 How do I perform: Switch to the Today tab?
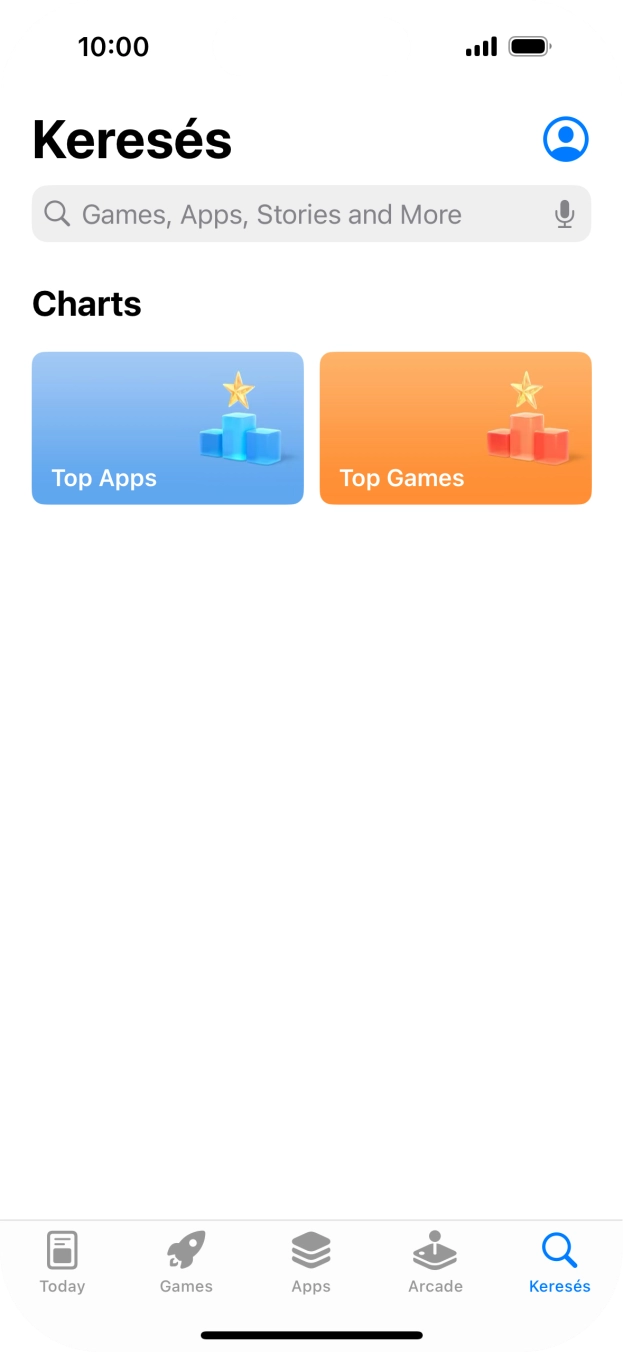coord(62,1262)
